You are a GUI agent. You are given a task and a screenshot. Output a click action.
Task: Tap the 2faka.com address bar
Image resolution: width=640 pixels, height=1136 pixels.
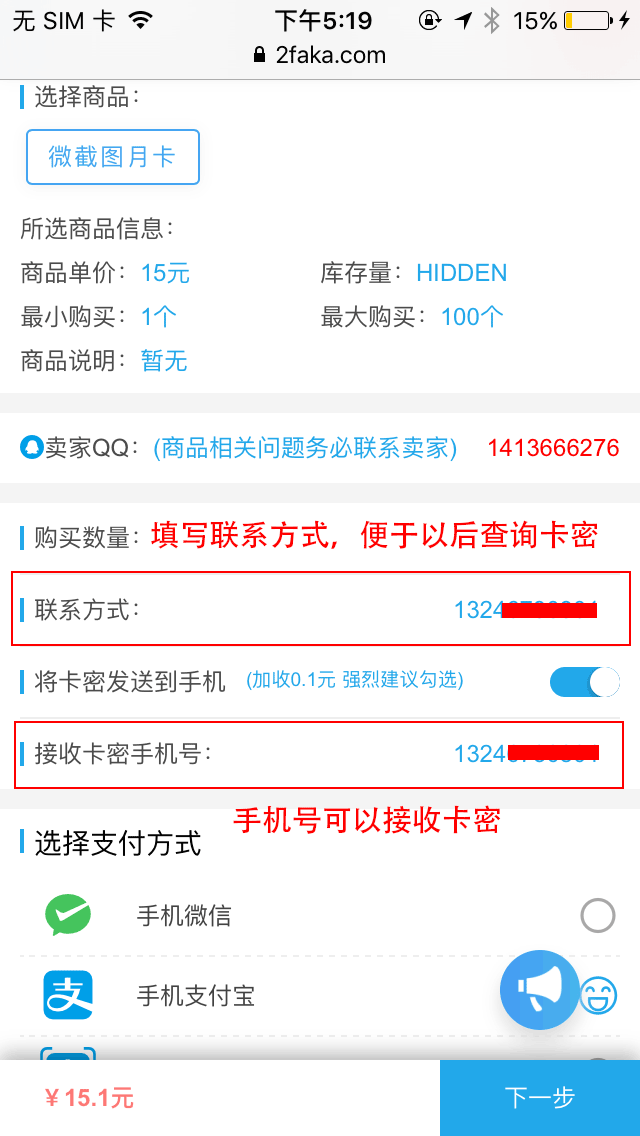coord(320,55)
